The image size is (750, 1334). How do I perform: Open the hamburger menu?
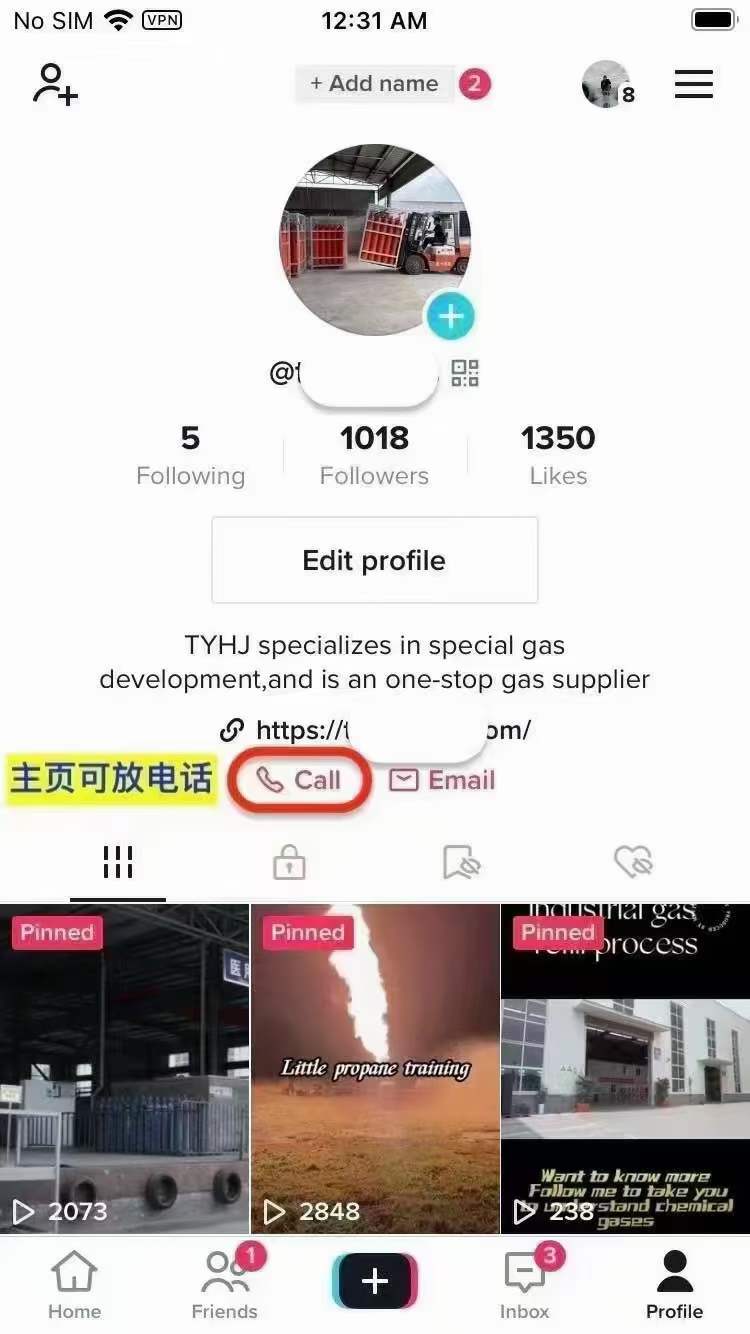point(693,84)
